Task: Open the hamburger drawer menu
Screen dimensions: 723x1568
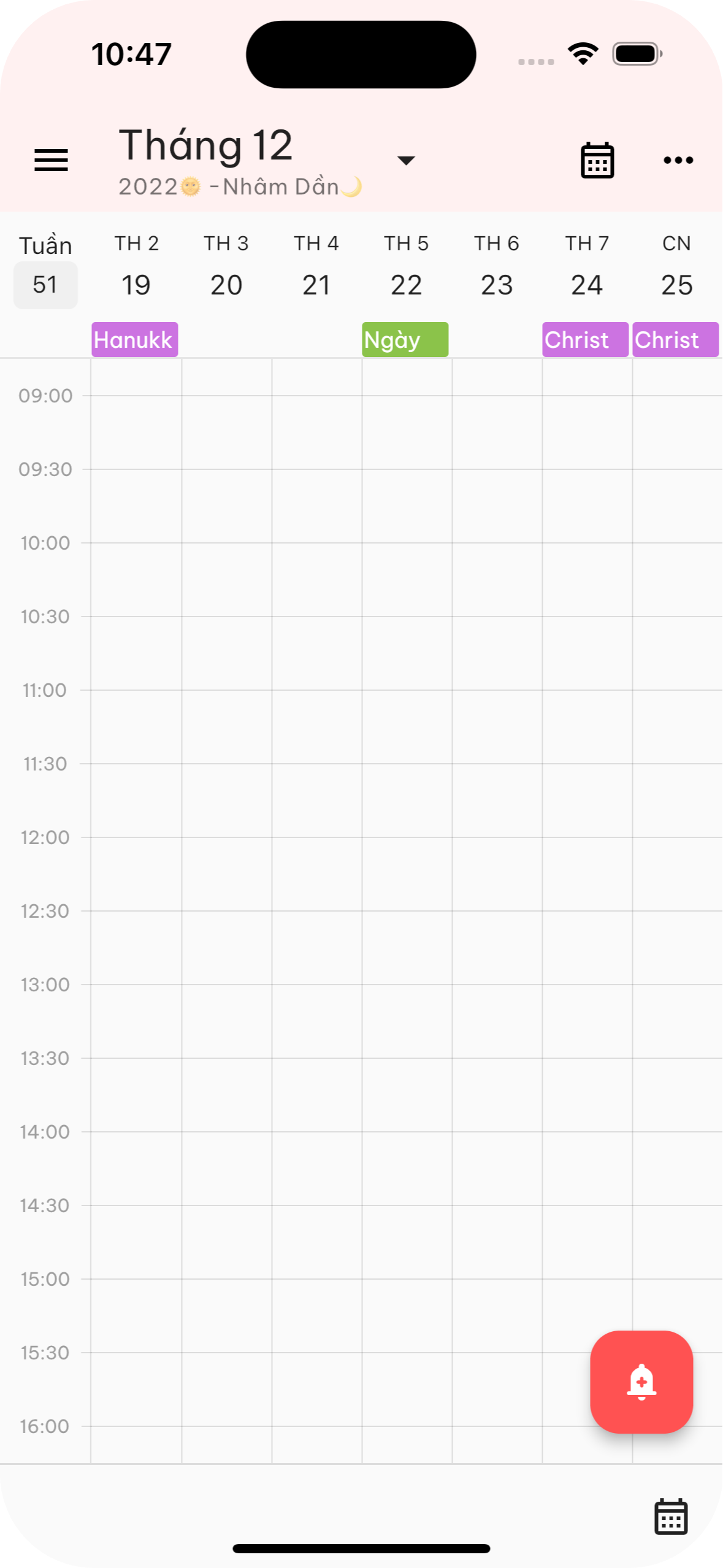Action: click(51, 160)
